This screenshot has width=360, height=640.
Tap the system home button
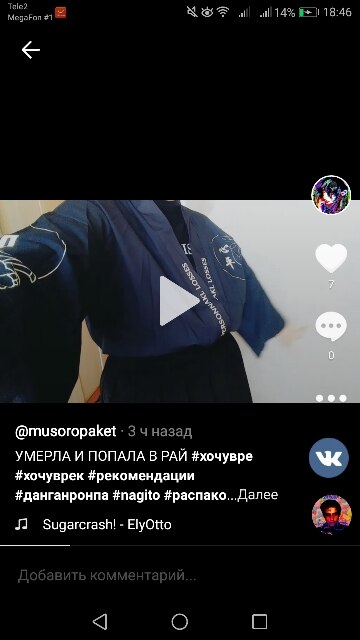pos(180,622)
